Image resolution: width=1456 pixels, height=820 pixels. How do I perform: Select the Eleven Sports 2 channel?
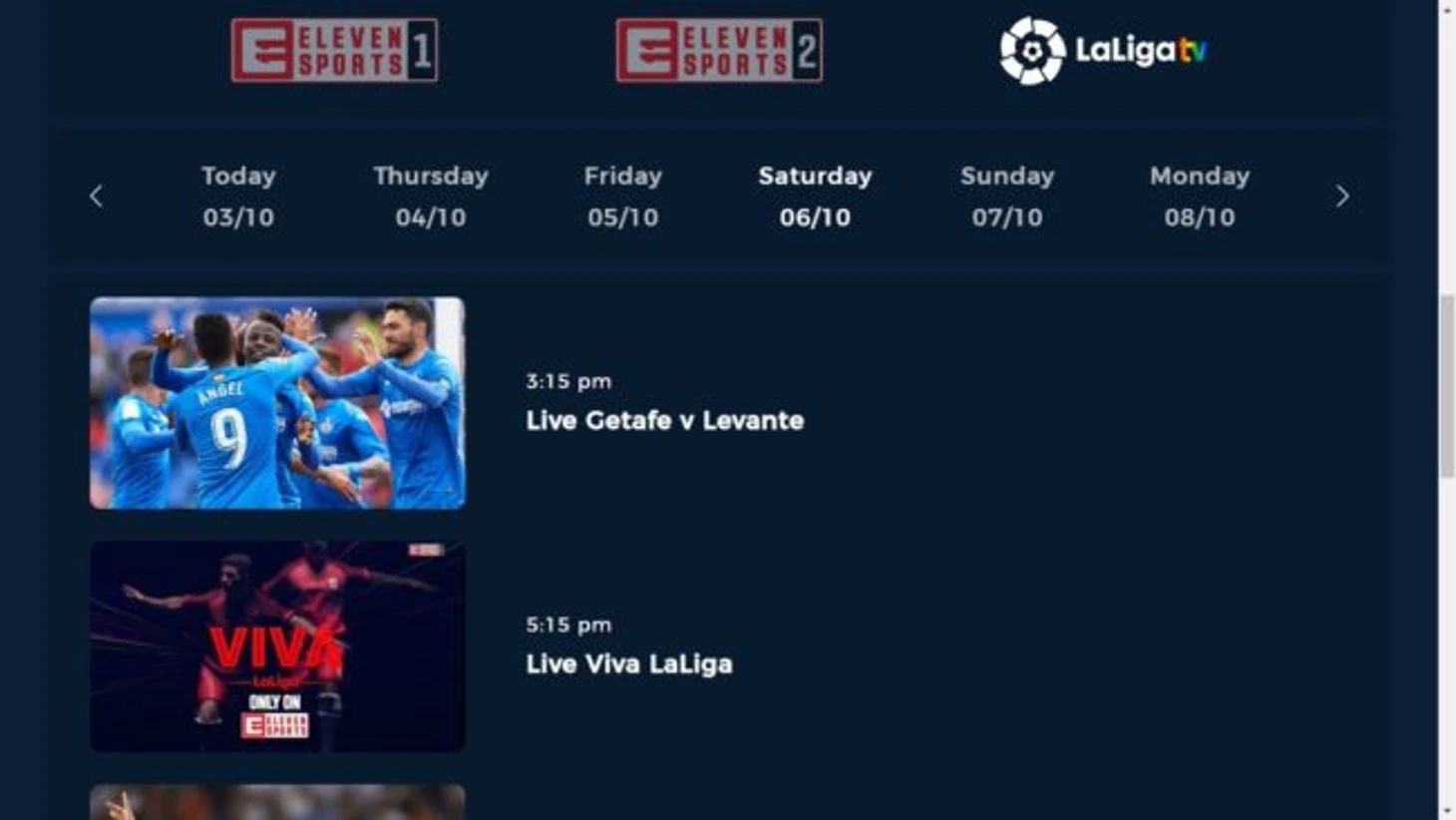[x=719, y=50]
